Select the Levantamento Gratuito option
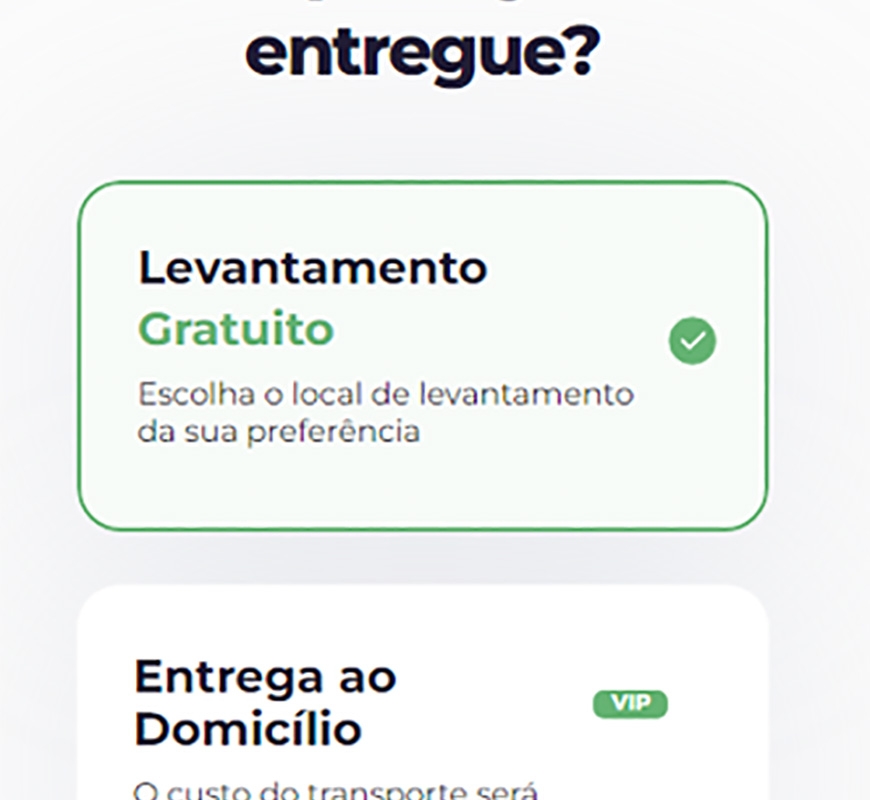 [422, 355]
